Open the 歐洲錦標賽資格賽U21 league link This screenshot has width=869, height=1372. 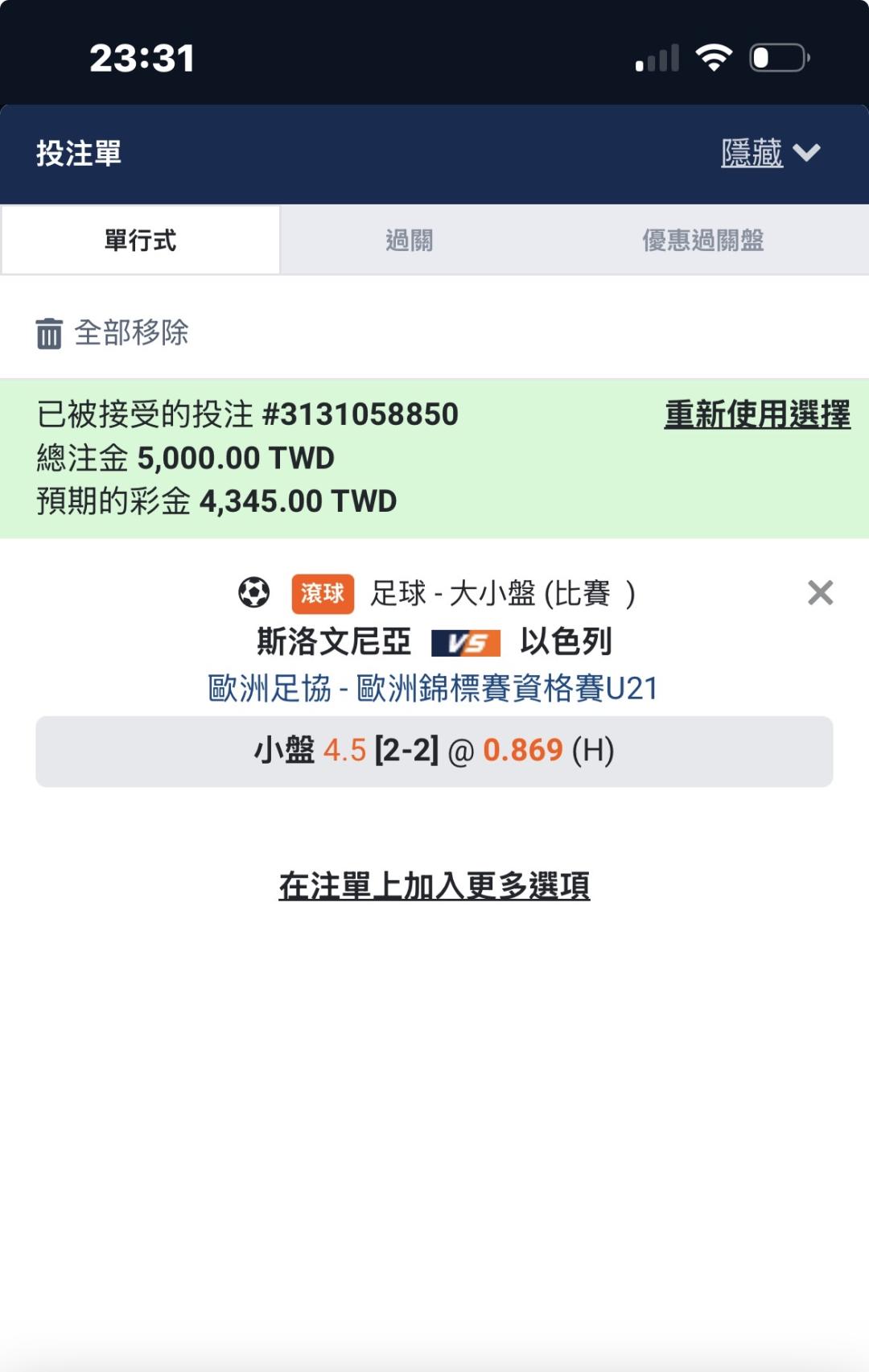(434, 689)
